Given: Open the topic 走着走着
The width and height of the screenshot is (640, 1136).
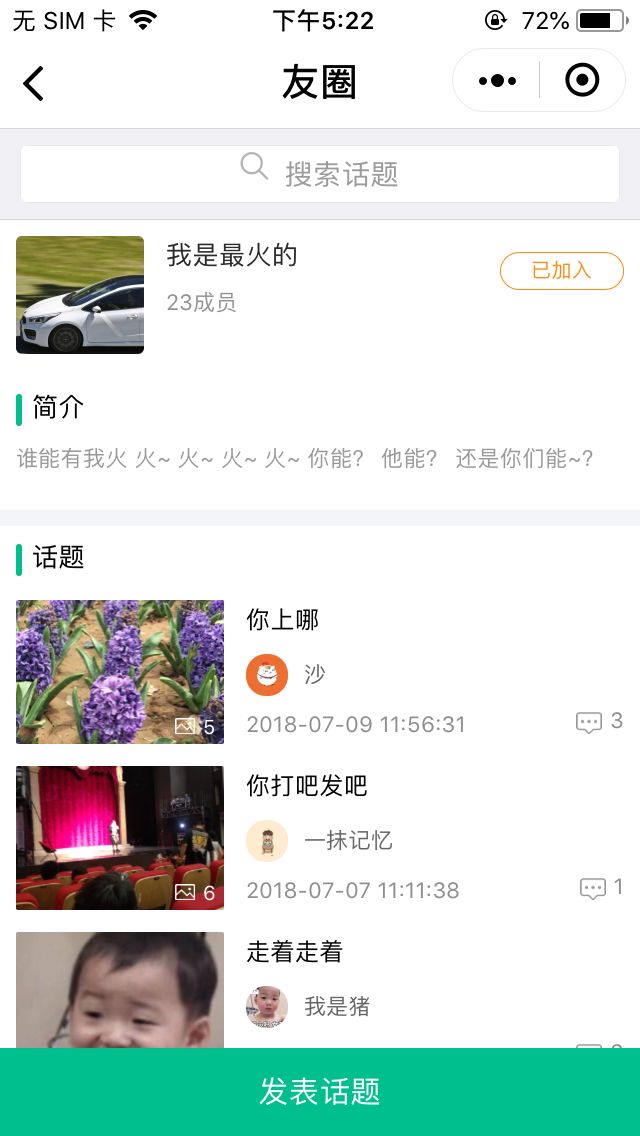Looking at the screenshot, I should tap(295, 952).
